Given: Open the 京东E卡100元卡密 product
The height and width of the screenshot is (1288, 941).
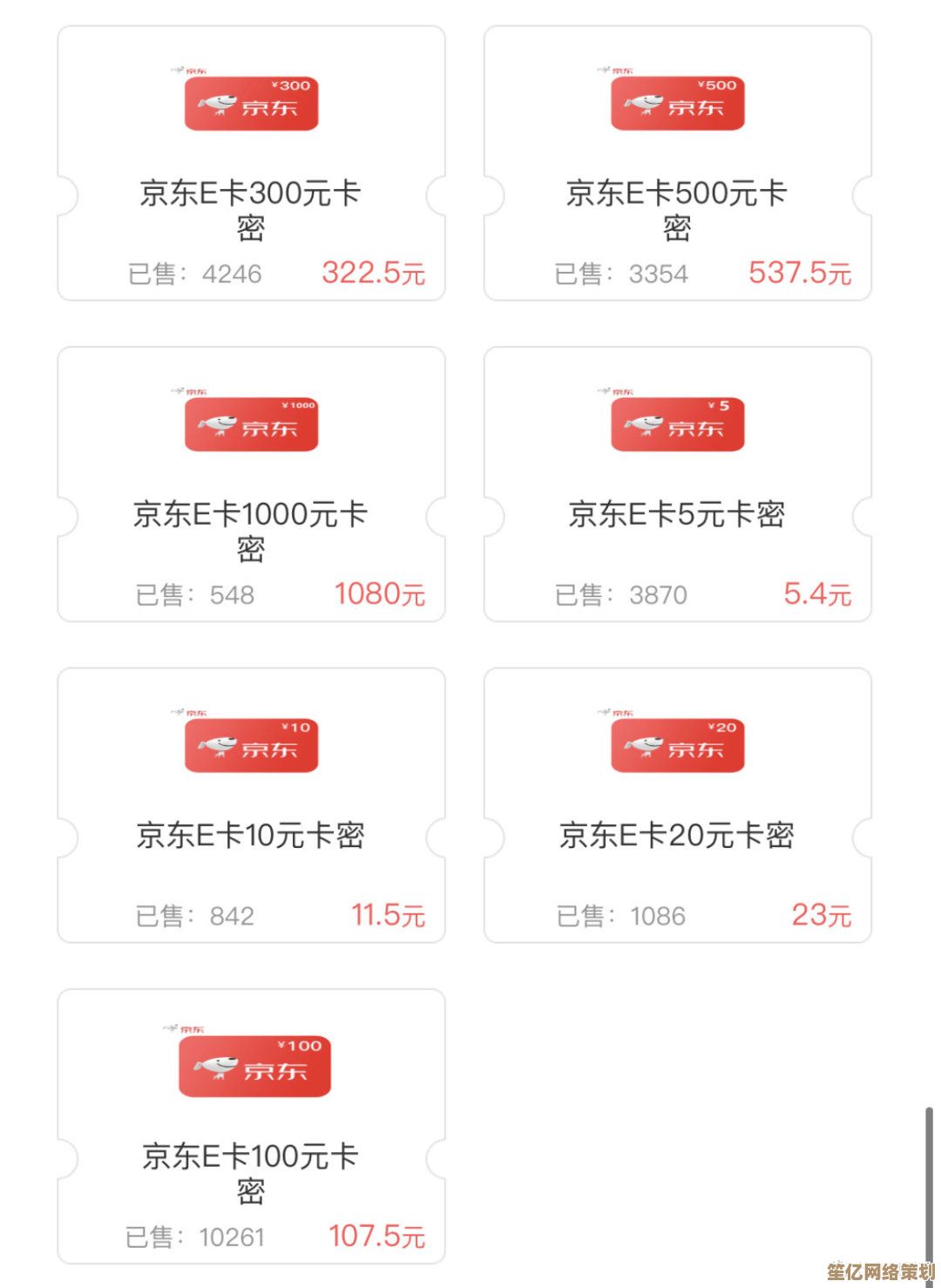Looking at the screenshot, I should 251,1126.
